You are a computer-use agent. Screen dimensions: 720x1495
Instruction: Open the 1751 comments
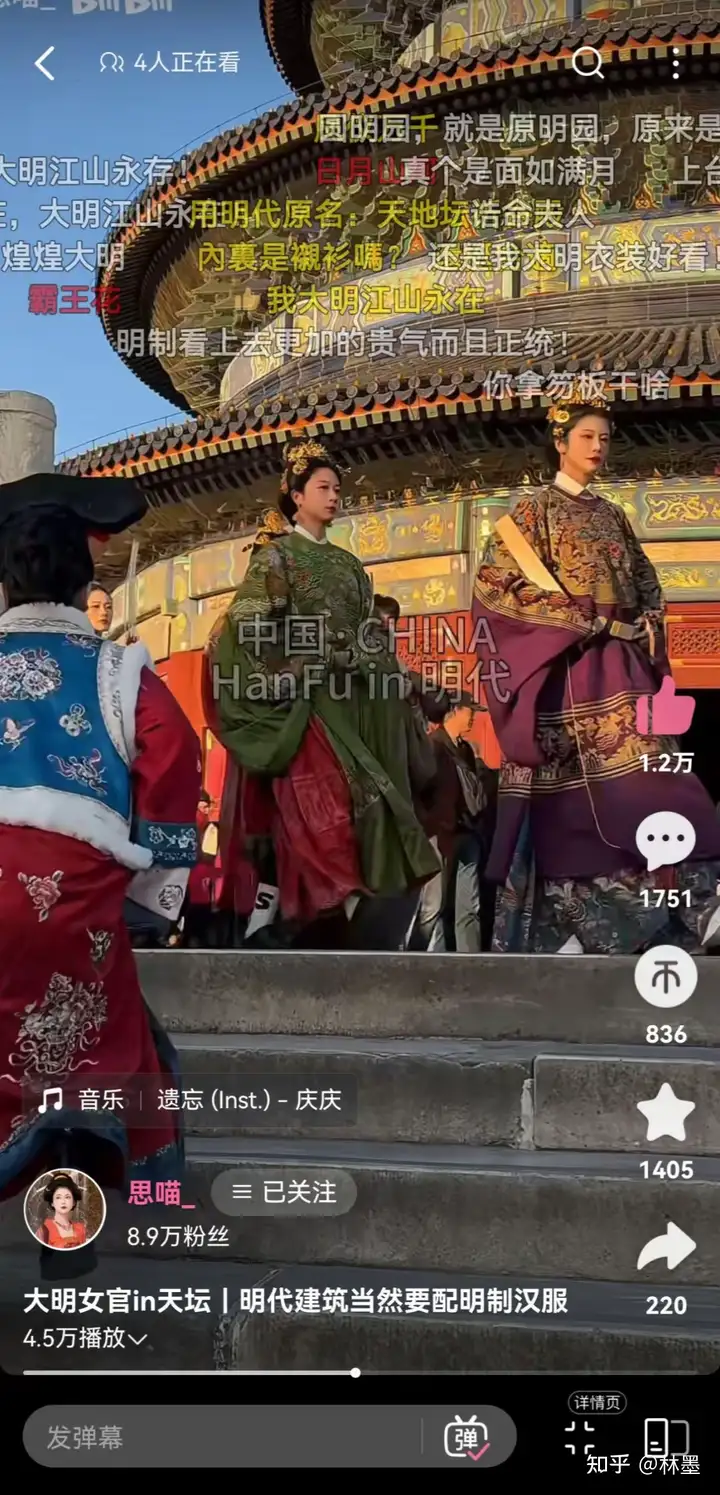tap(665, 842)
